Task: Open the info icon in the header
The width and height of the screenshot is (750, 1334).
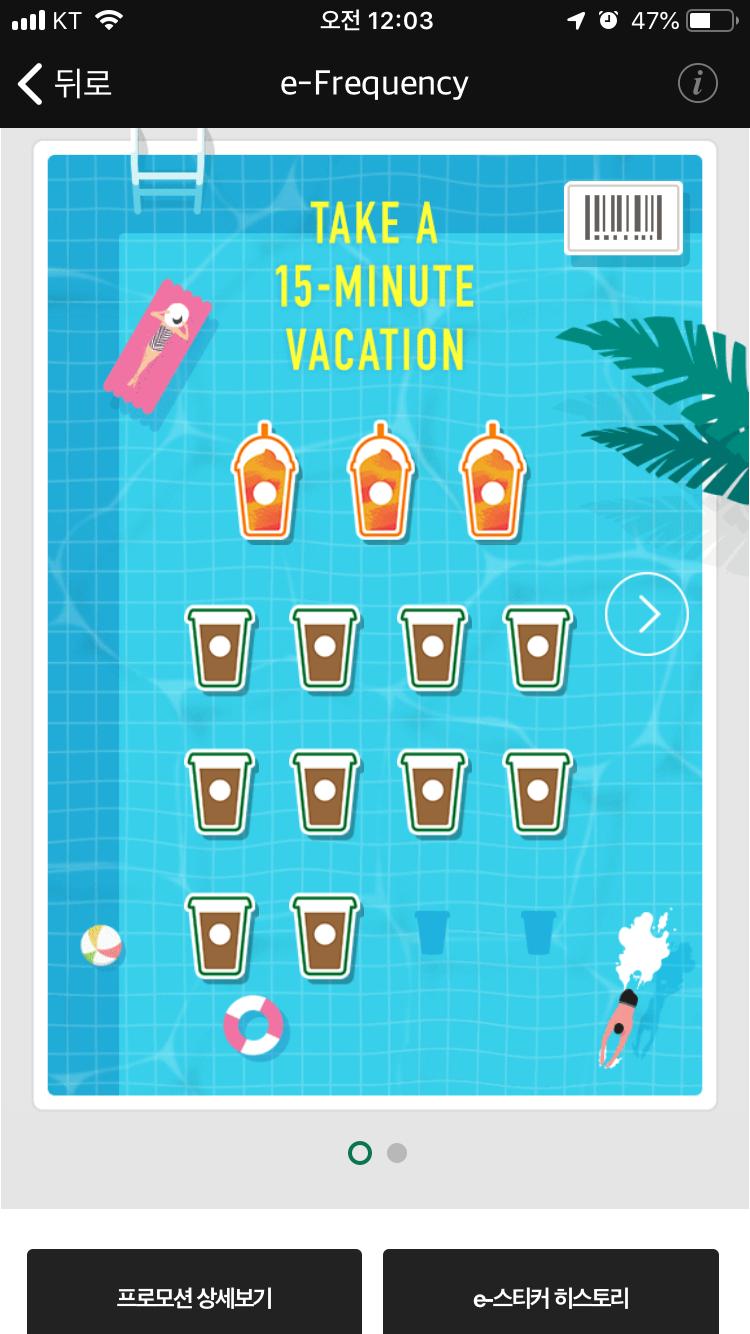Action: click(697, 83)
